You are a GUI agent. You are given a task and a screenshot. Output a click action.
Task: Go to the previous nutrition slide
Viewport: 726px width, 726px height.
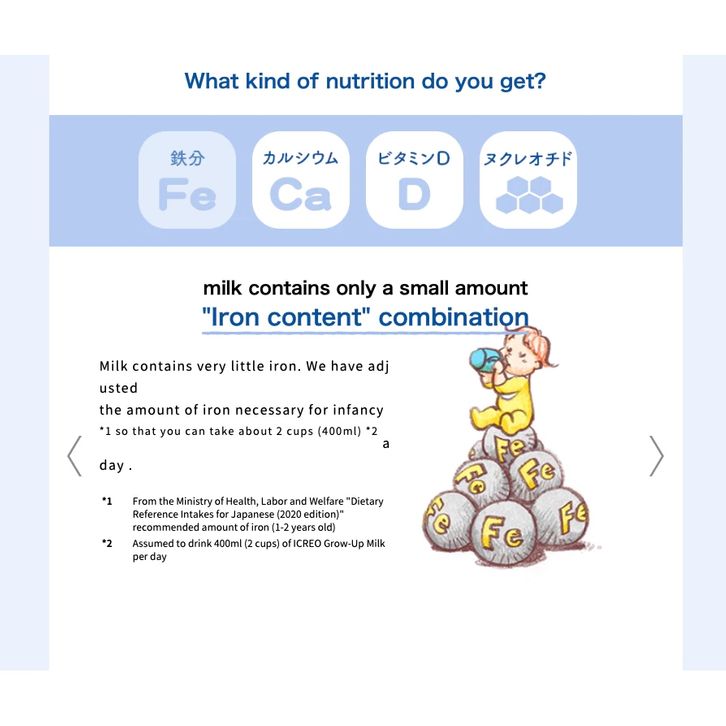[74, 456]
